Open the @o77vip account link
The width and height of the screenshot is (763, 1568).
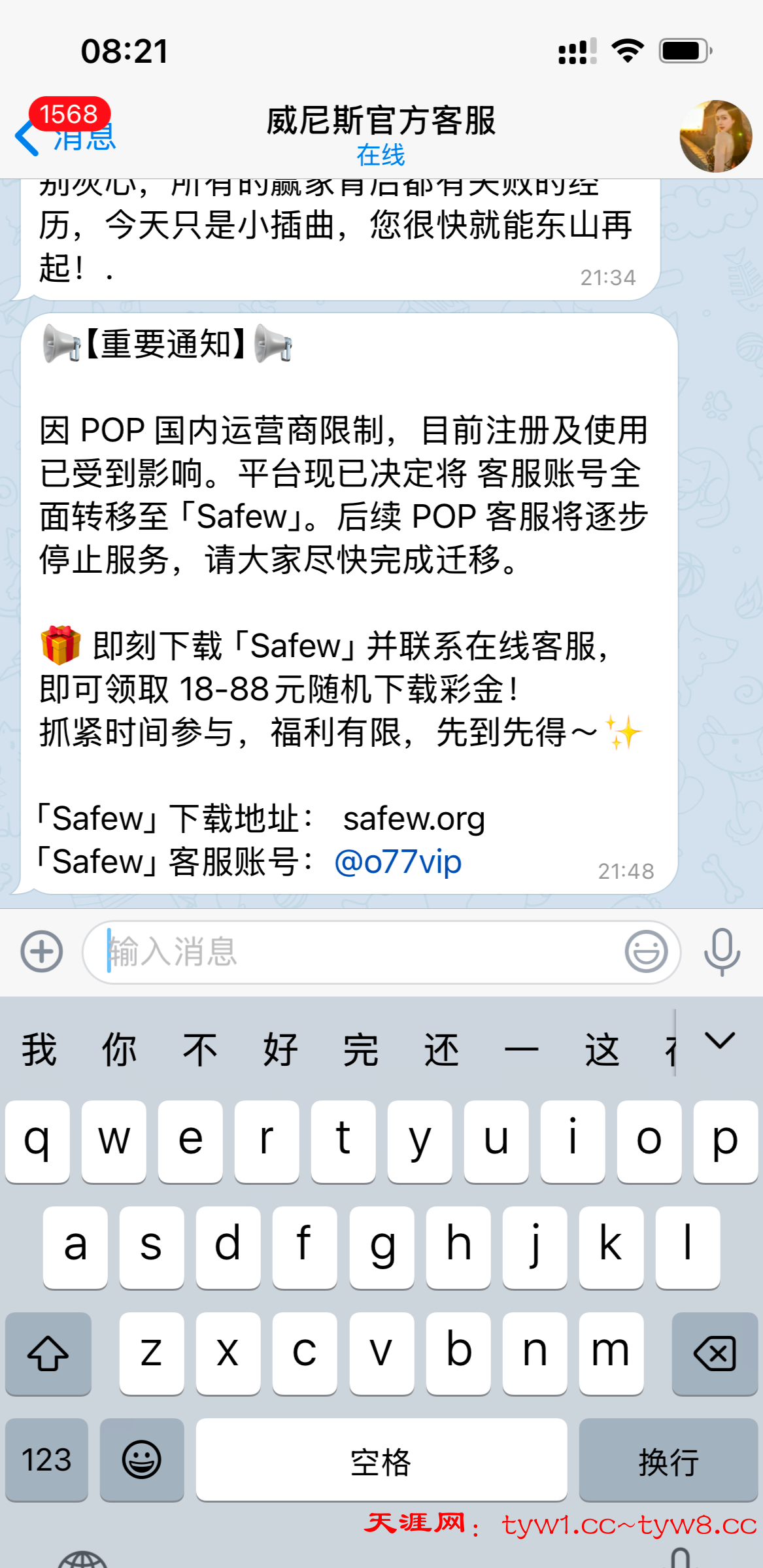(398, 862)
